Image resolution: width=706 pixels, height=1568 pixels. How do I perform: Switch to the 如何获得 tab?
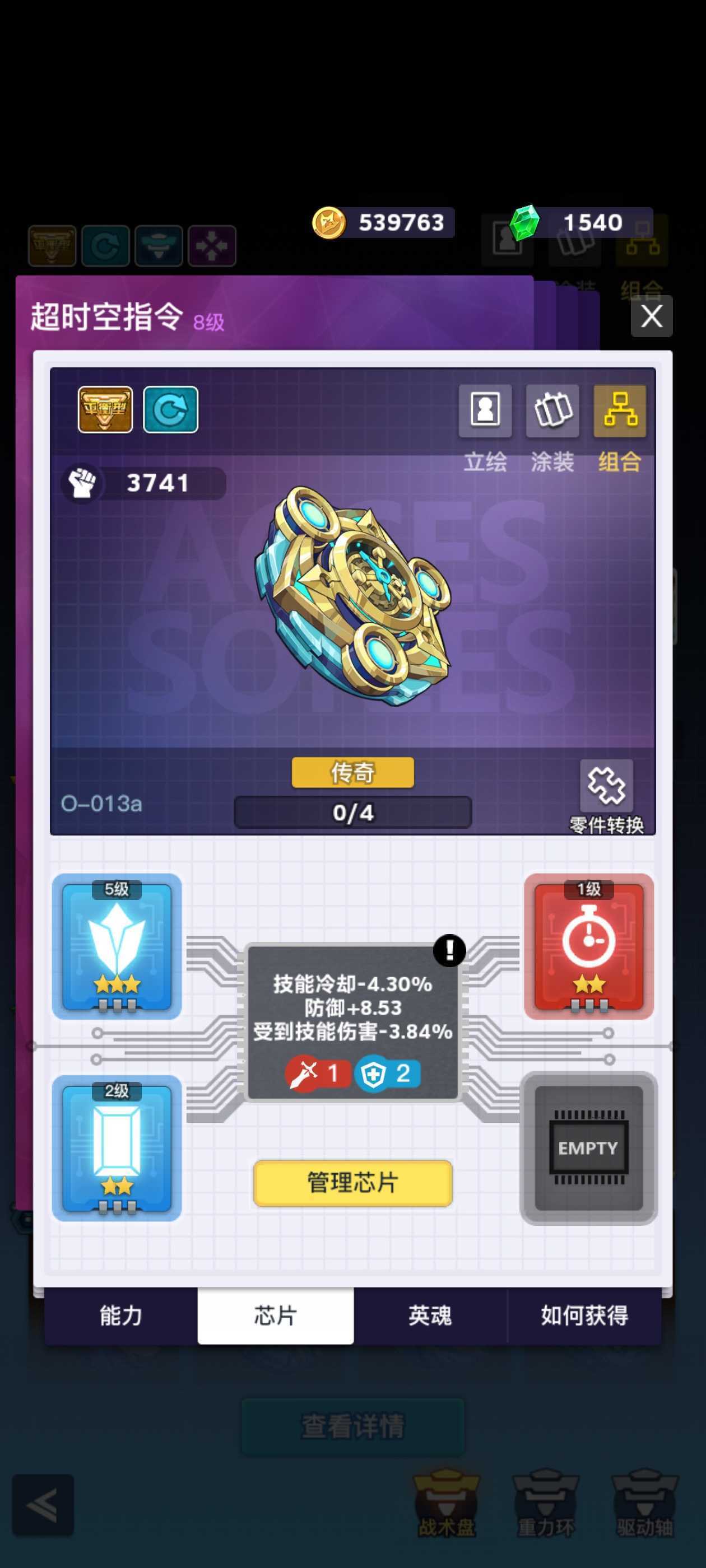click(x=584, y=1315)
